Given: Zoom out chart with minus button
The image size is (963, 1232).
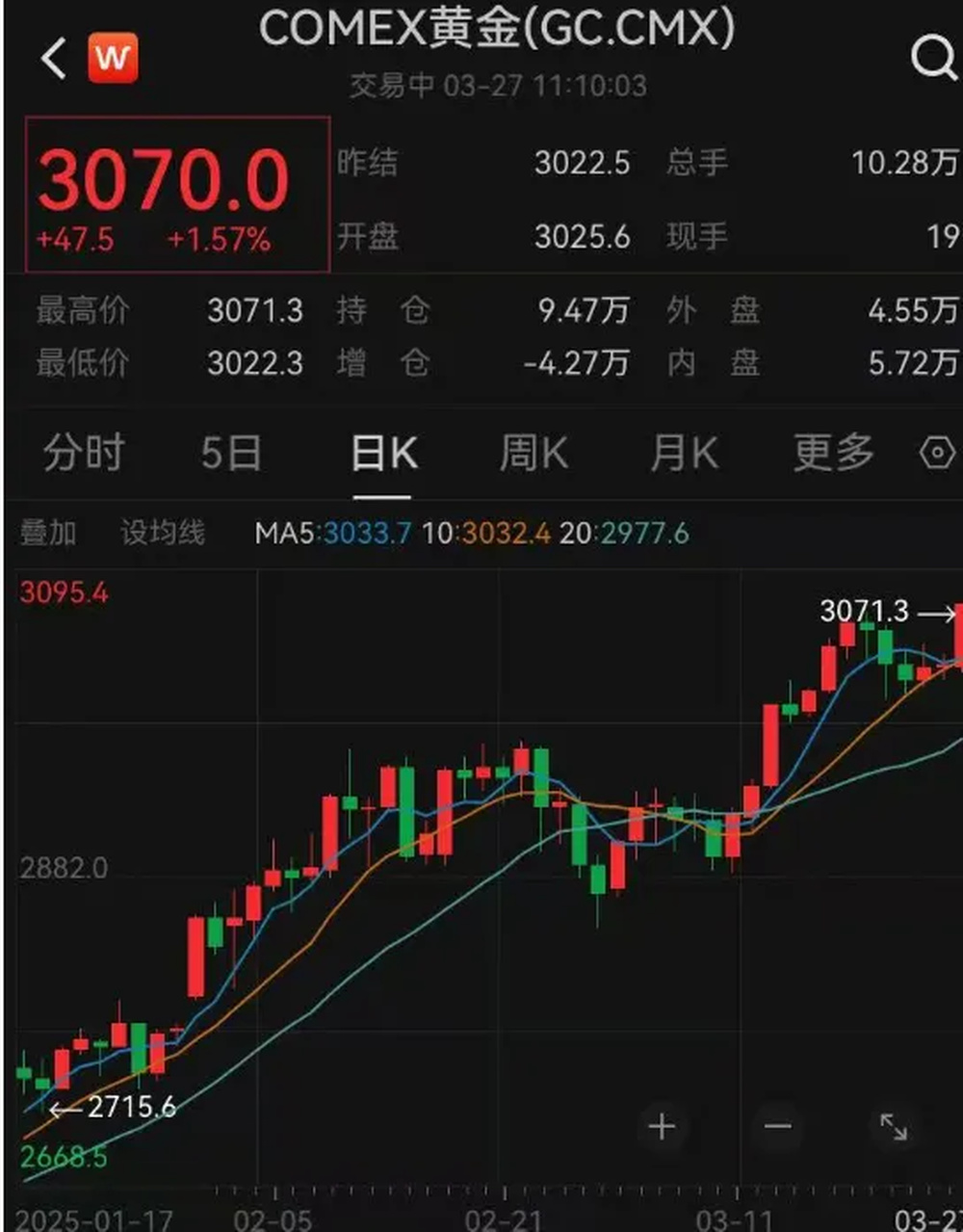Looking at the screenshot, I should pos(777,1126).
